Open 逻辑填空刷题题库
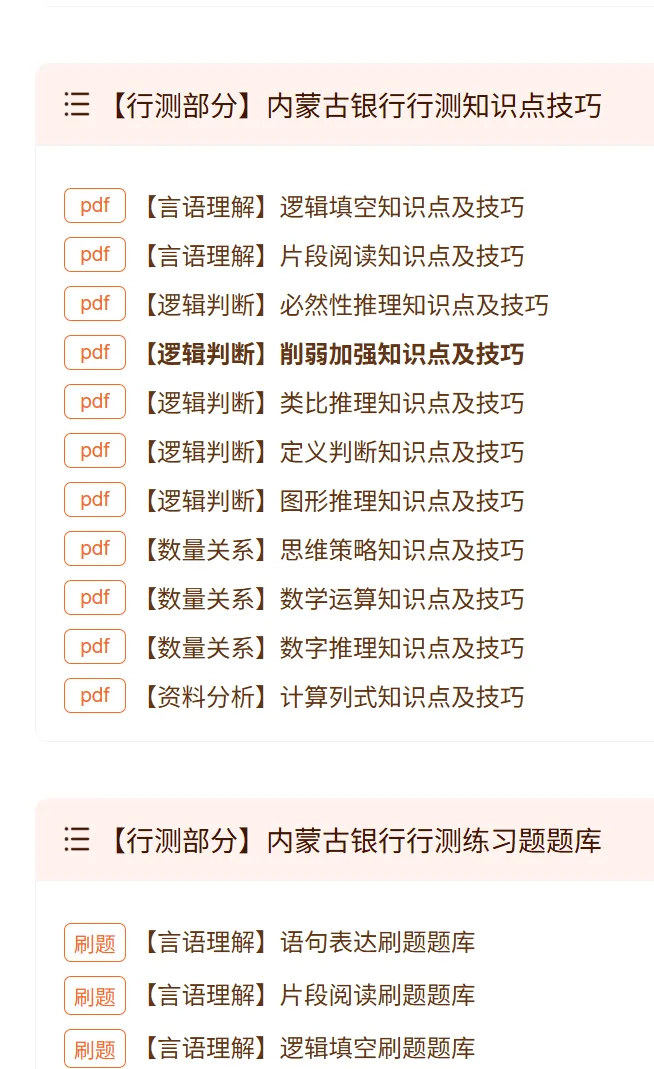The height and width of the screenshot is (1069, 654). [309, 1048]
